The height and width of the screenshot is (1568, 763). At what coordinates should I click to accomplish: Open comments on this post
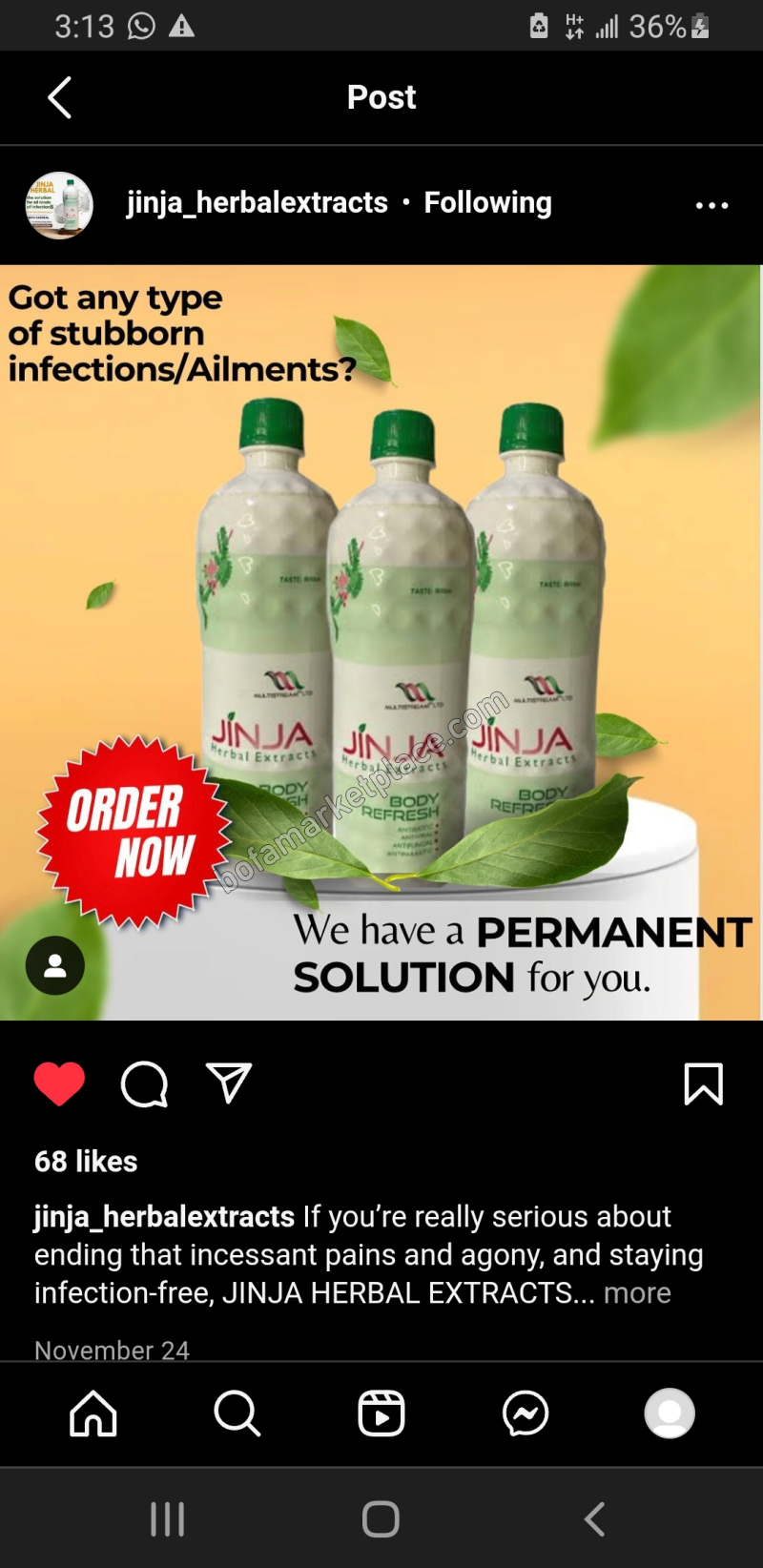(x=145, y=1083)
